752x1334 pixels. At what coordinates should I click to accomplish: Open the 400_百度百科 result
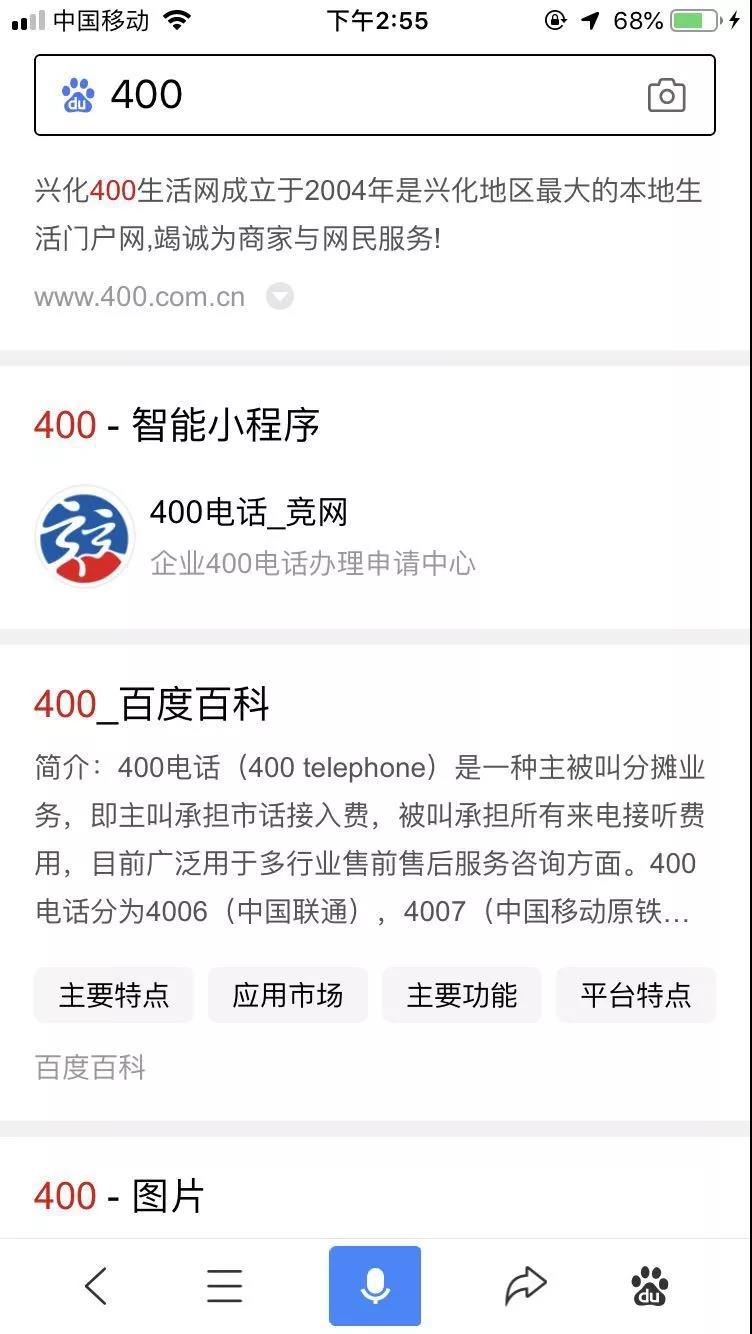152,705
